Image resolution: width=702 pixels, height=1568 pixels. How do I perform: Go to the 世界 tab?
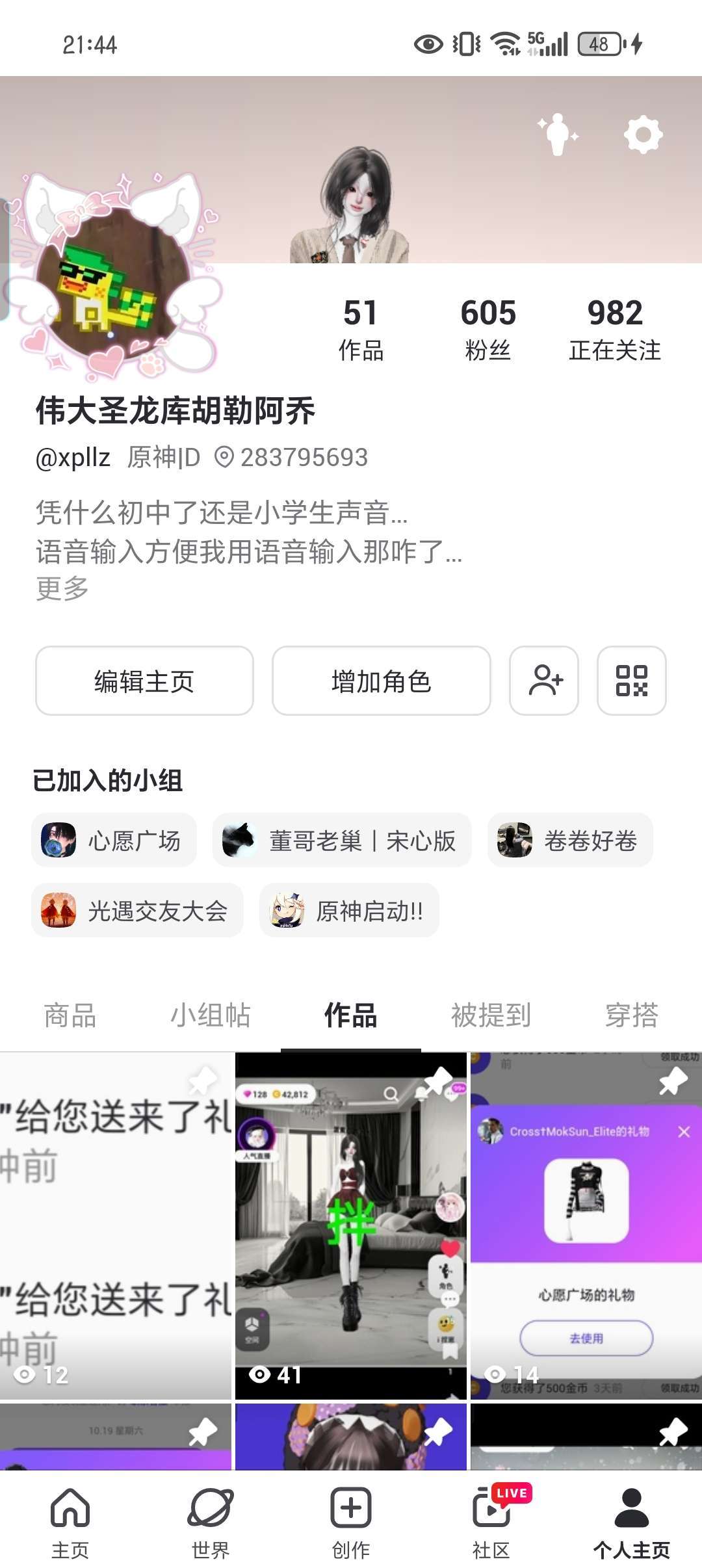pos(211,1521)
